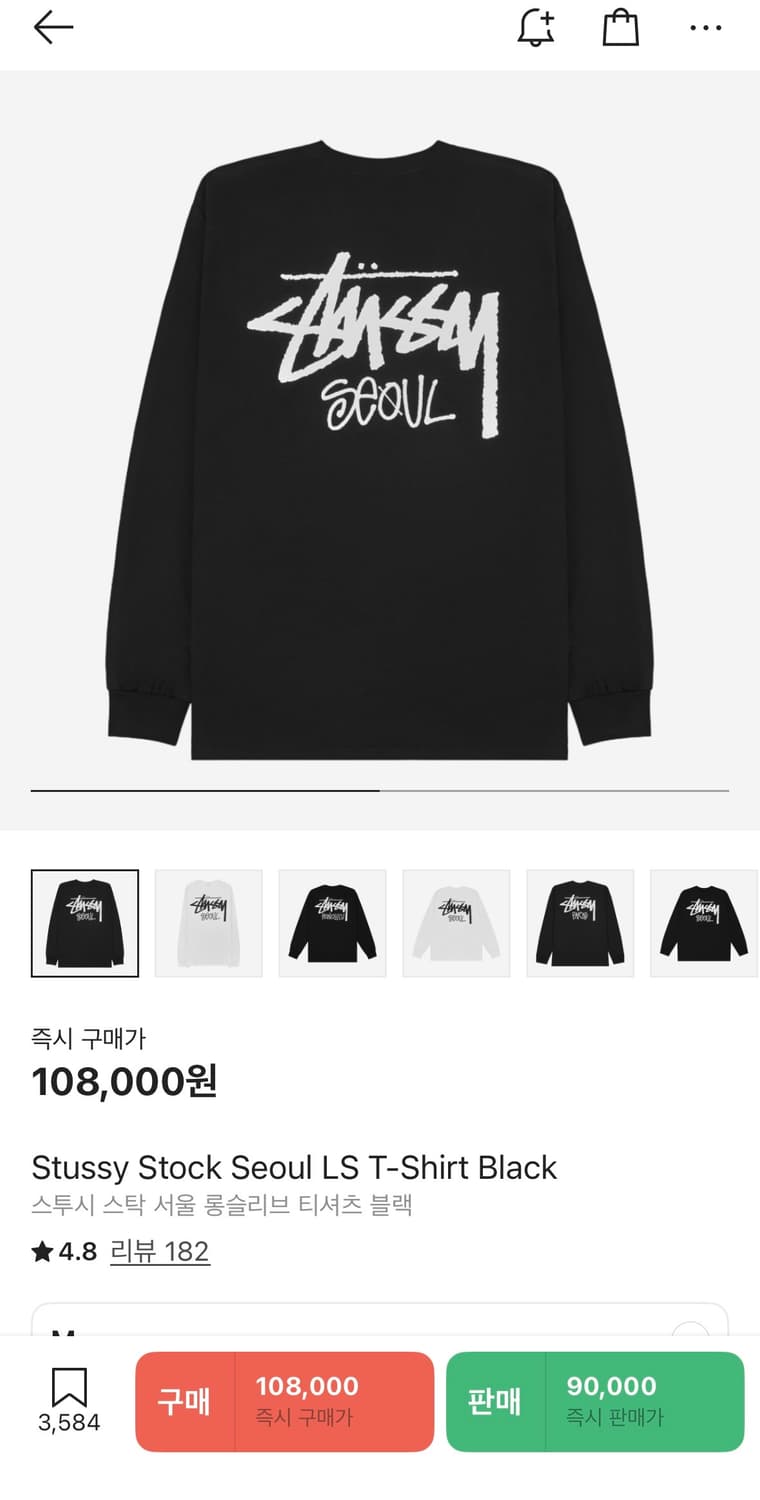The height and width of the screenshot is (1500, 760).
Task: Open the size selector showing M
Action: pos(380,1320)
